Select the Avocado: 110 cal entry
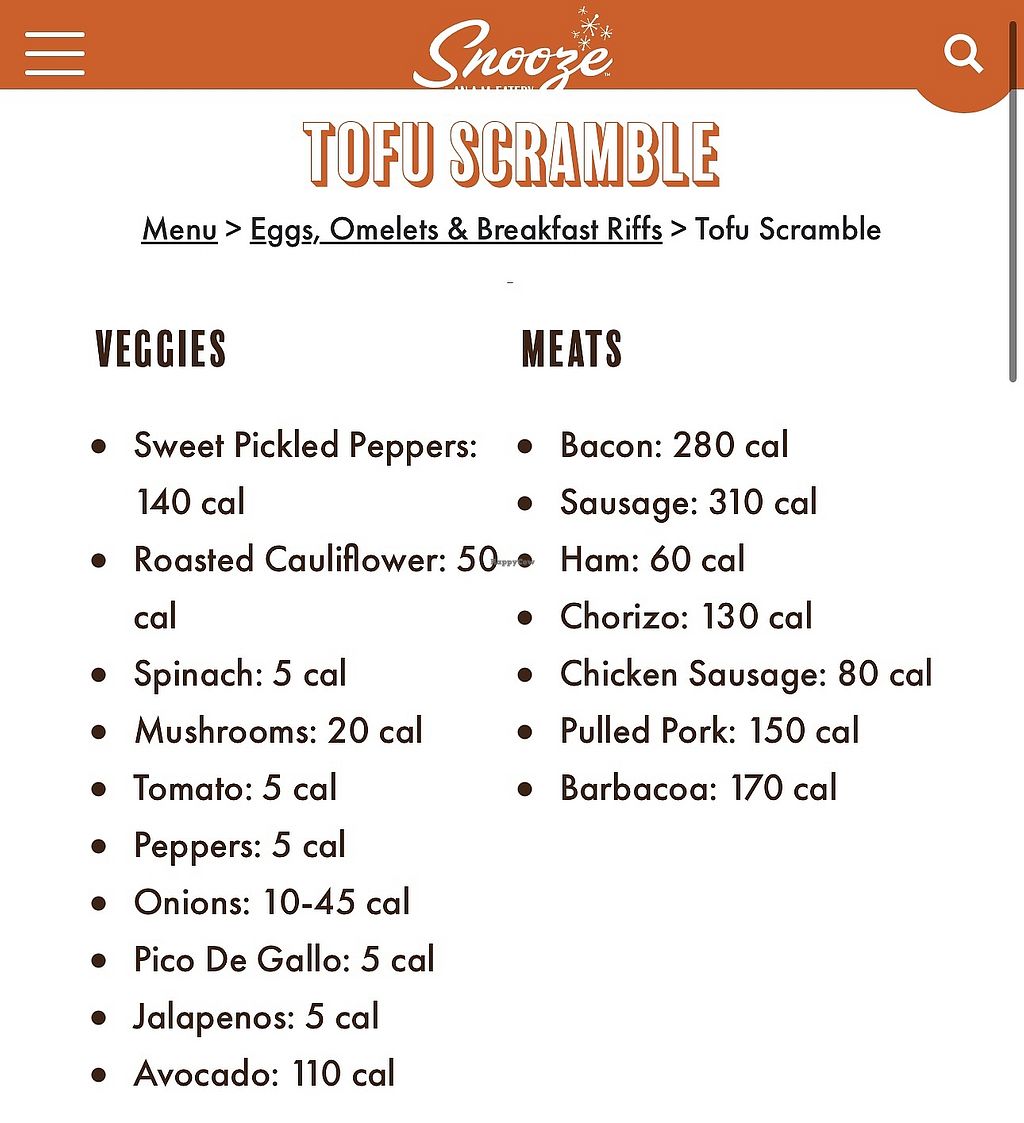 [264, 1073]
